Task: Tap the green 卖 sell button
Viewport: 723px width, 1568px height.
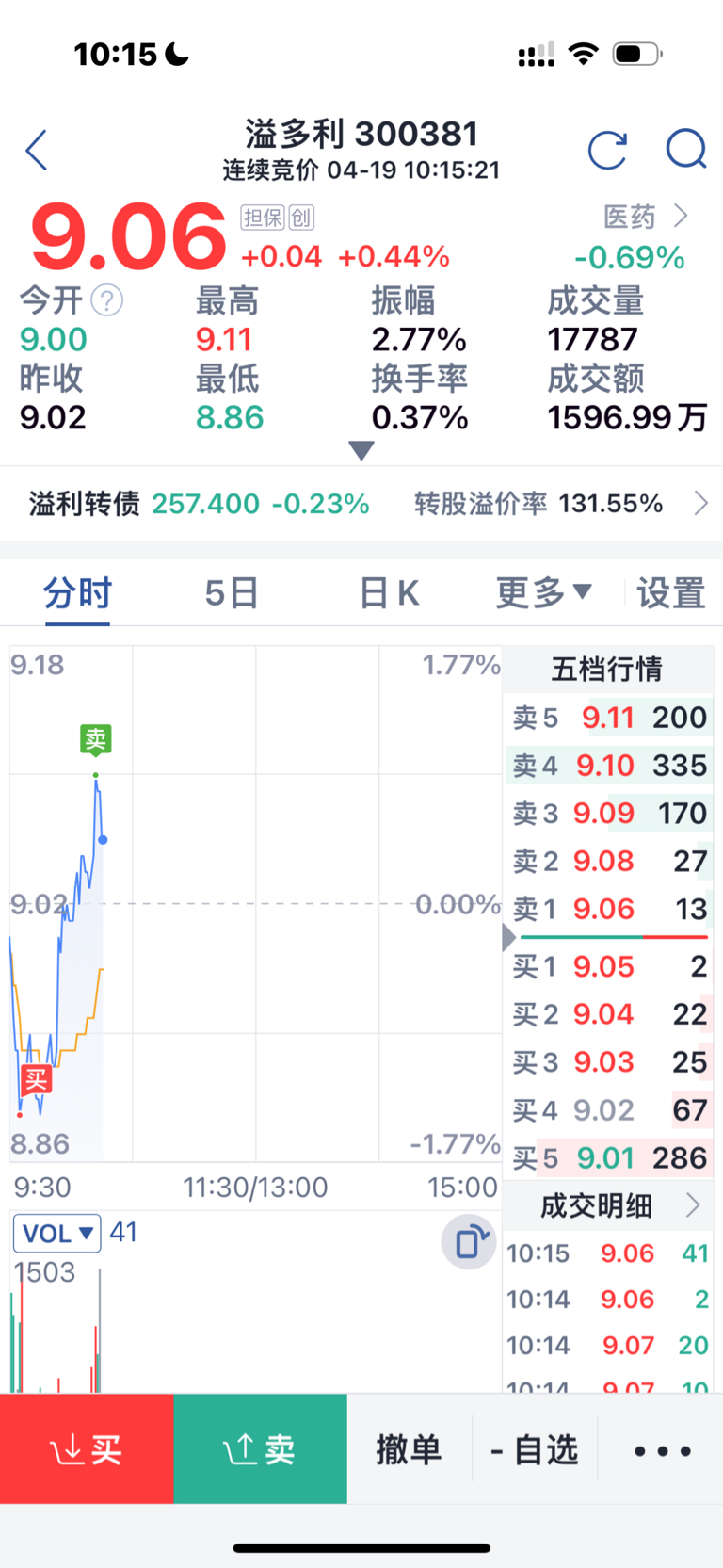Action: tap(261, 1449)
